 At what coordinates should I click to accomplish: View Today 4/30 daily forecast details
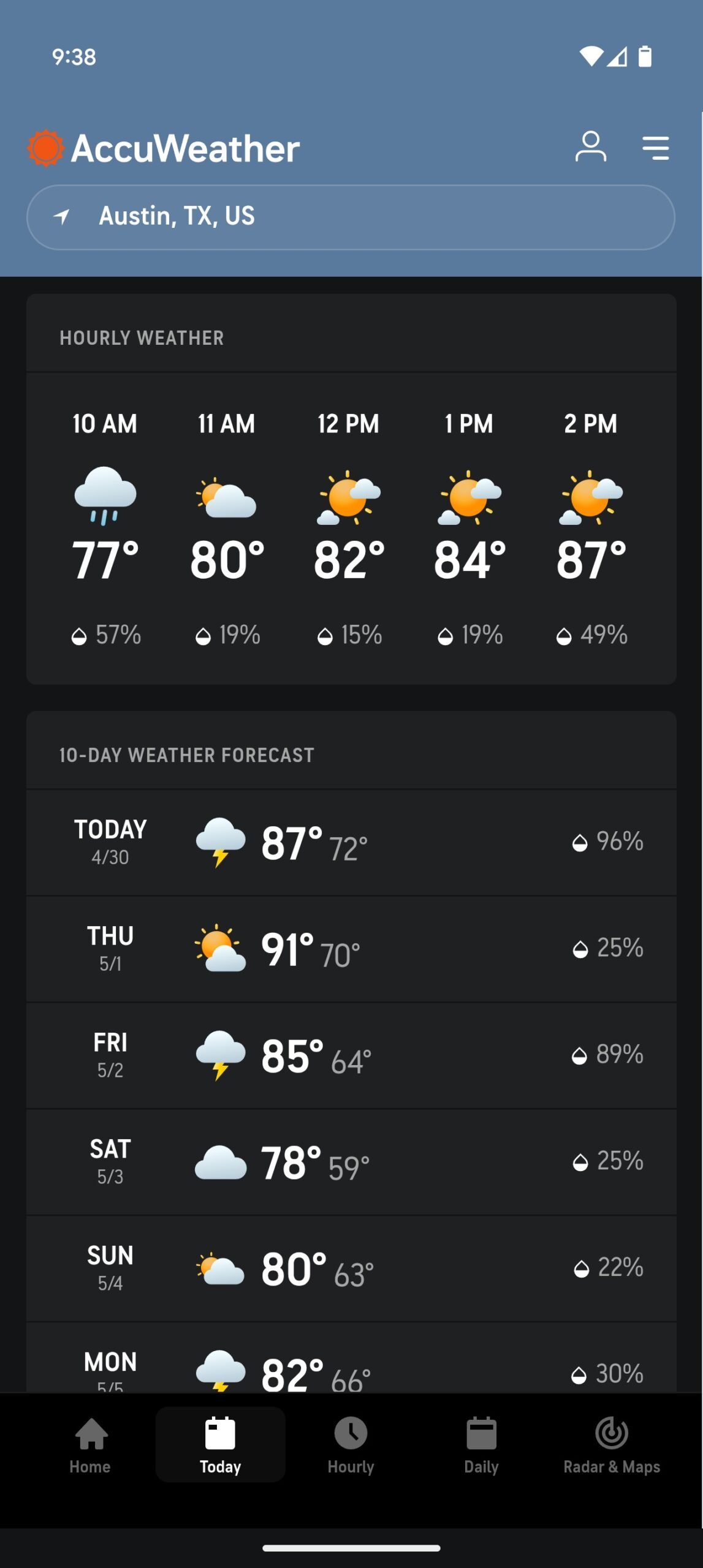coord(351,842)
